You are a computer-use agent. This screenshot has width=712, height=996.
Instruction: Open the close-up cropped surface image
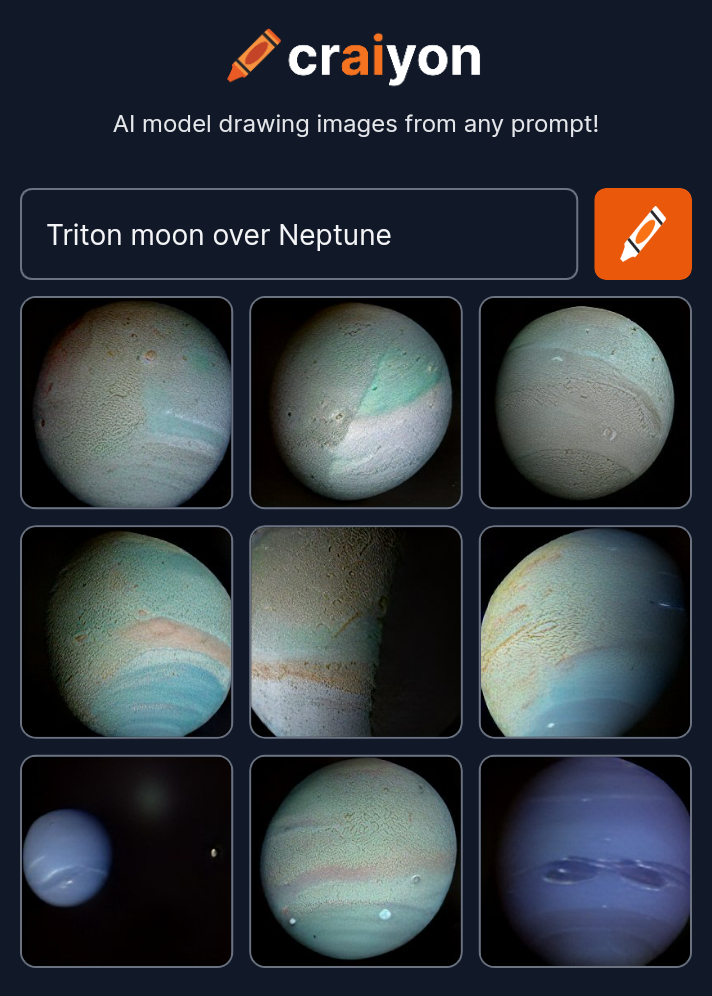355,631
